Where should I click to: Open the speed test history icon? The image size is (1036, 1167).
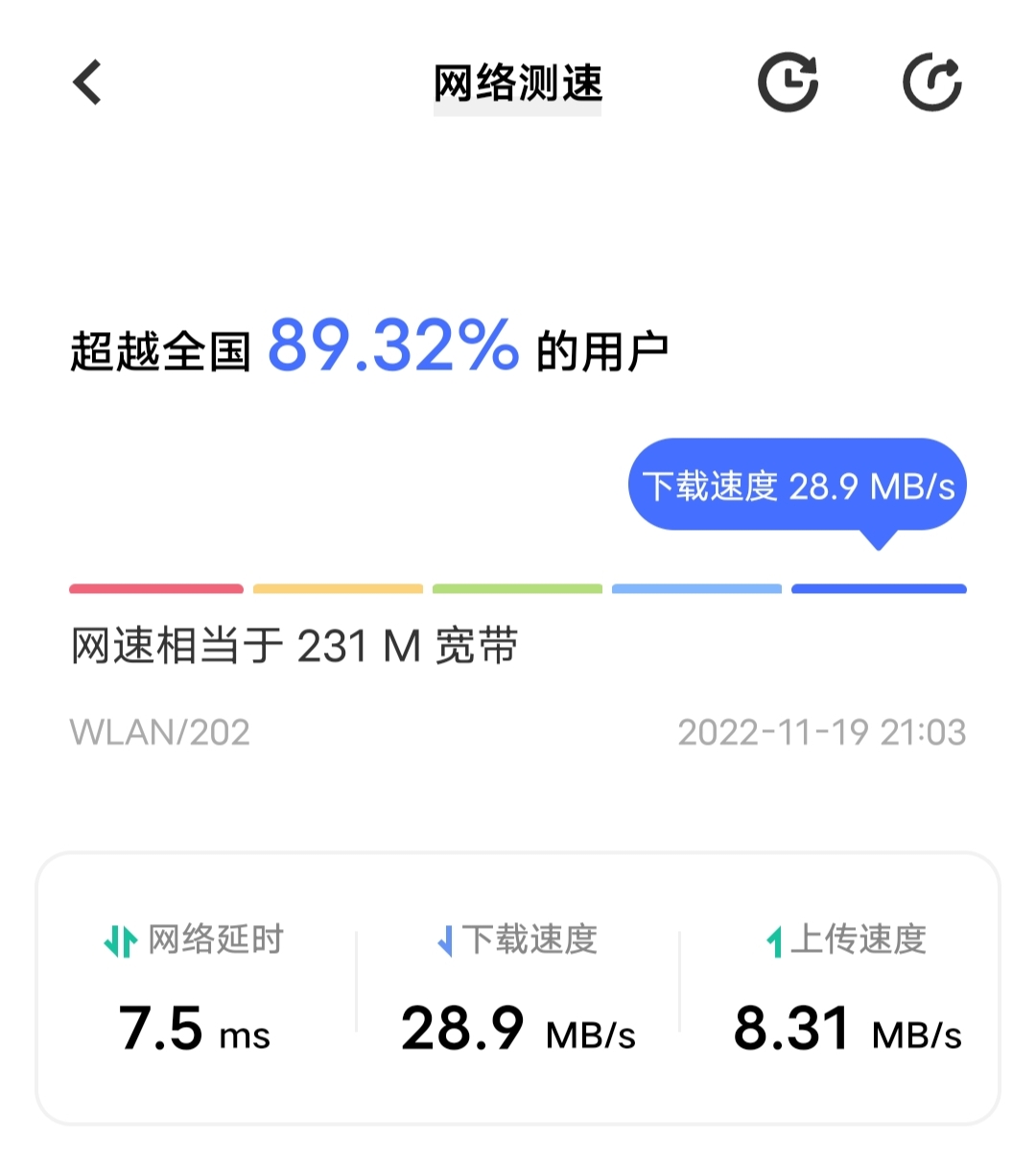(x=788, y=82)
